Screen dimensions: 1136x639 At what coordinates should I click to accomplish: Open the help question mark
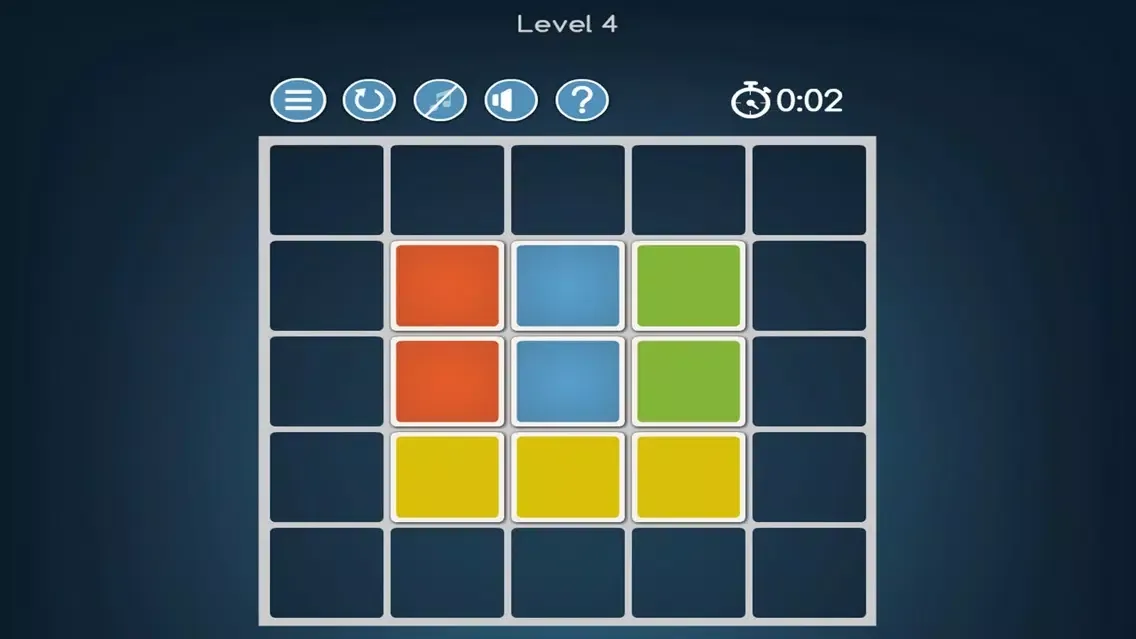coord(582,100)
